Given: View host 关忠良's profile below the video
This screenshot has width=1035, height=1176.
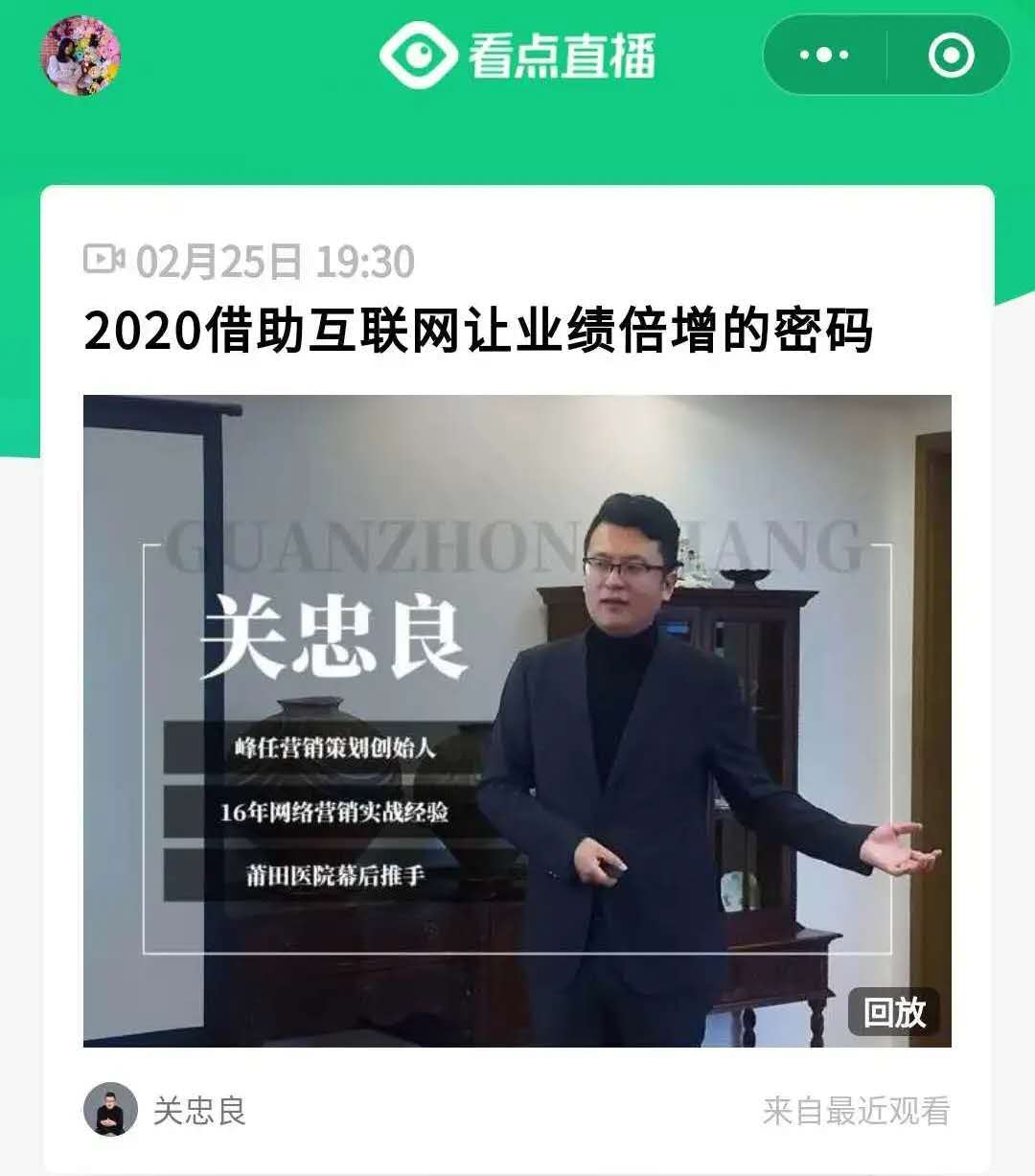Looking at the screenshot, I should (166, 1111).
